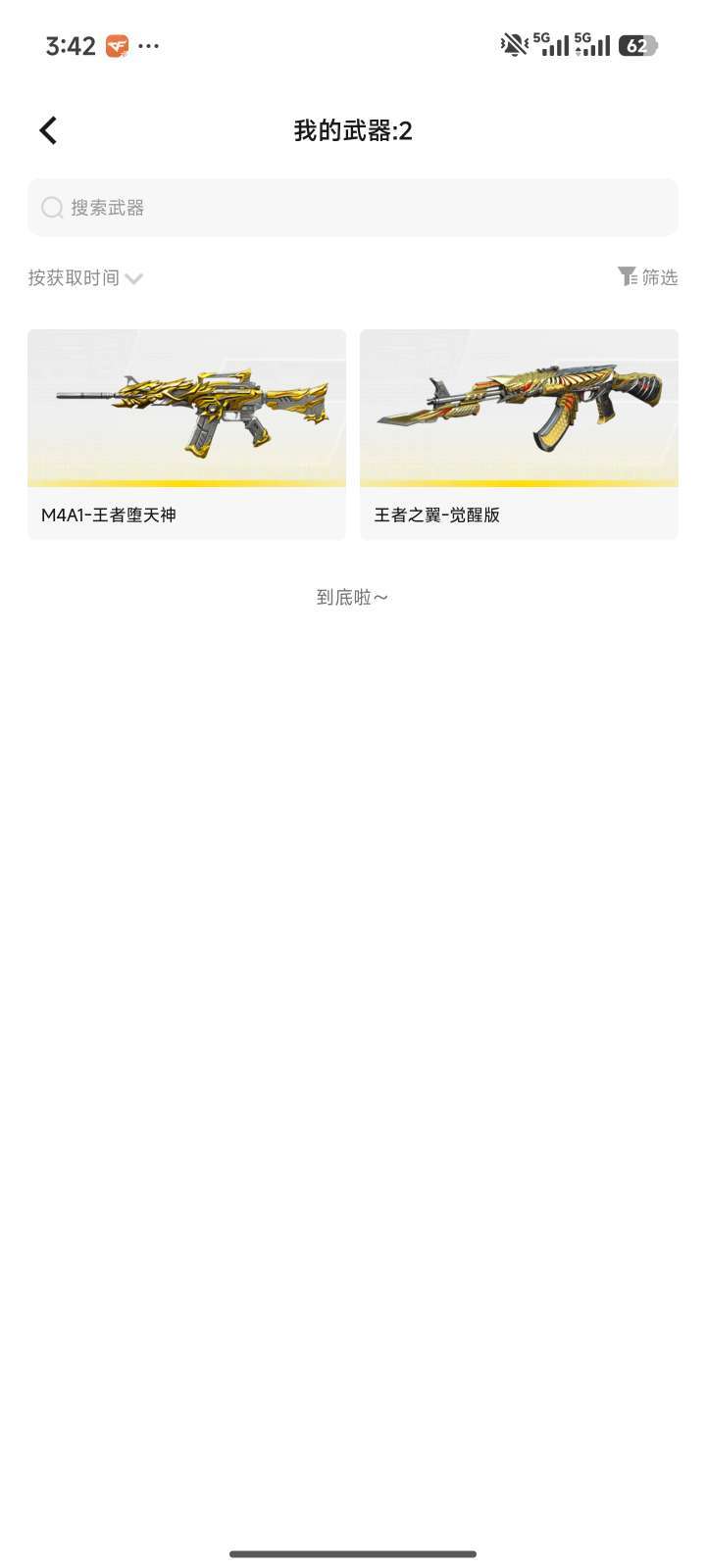Click the 到底啦~ end-of-list text

[353, 596]
